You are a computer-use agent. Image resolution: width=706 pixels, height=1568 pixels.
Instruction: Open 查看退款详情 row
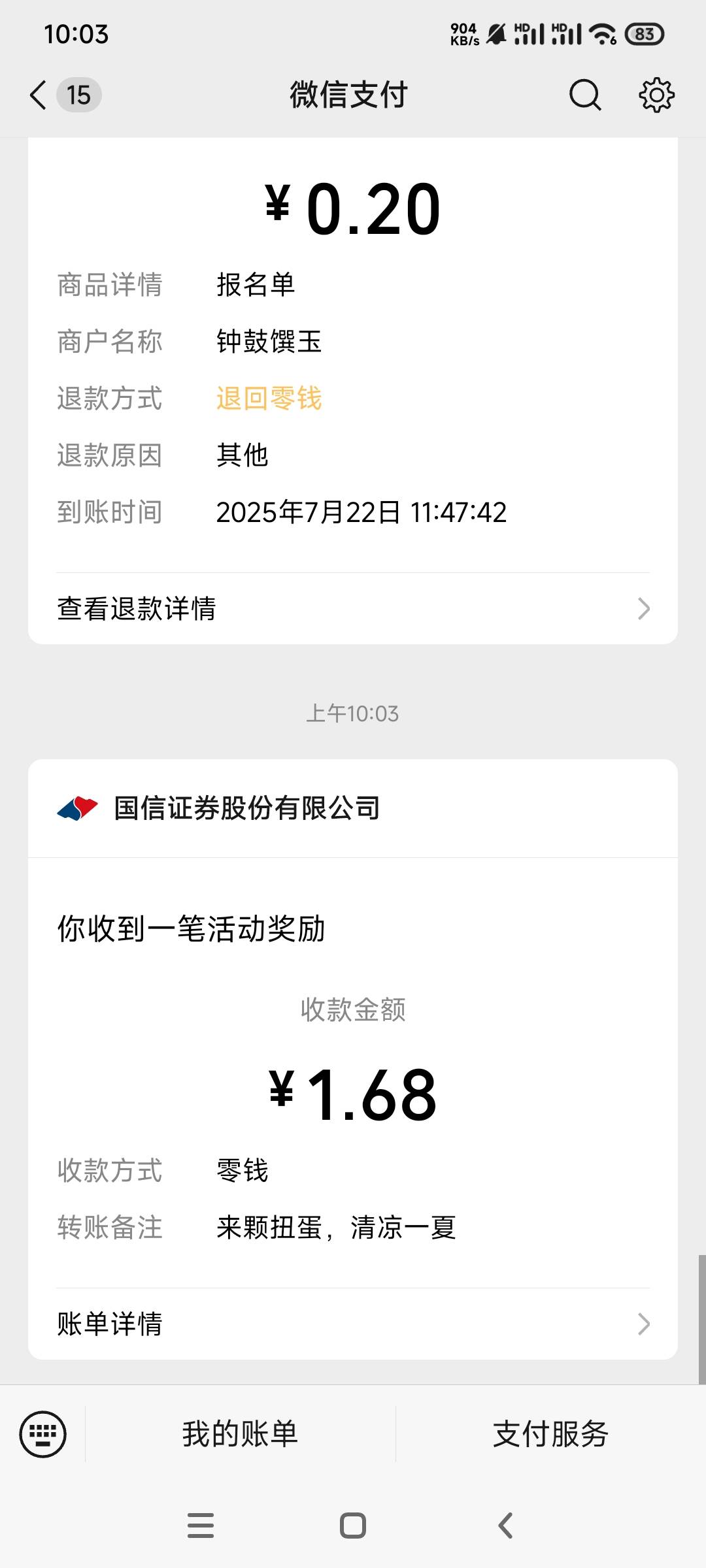(353, 608)
